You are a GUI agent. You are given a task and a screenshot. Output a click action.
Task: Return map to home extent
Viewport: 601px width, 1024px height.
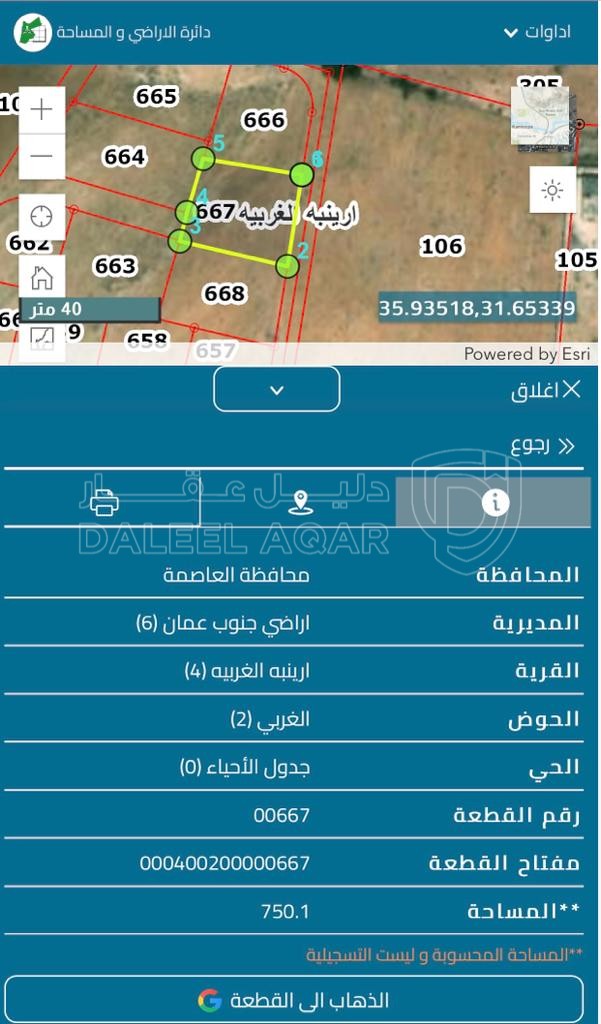tap(42, 278)
